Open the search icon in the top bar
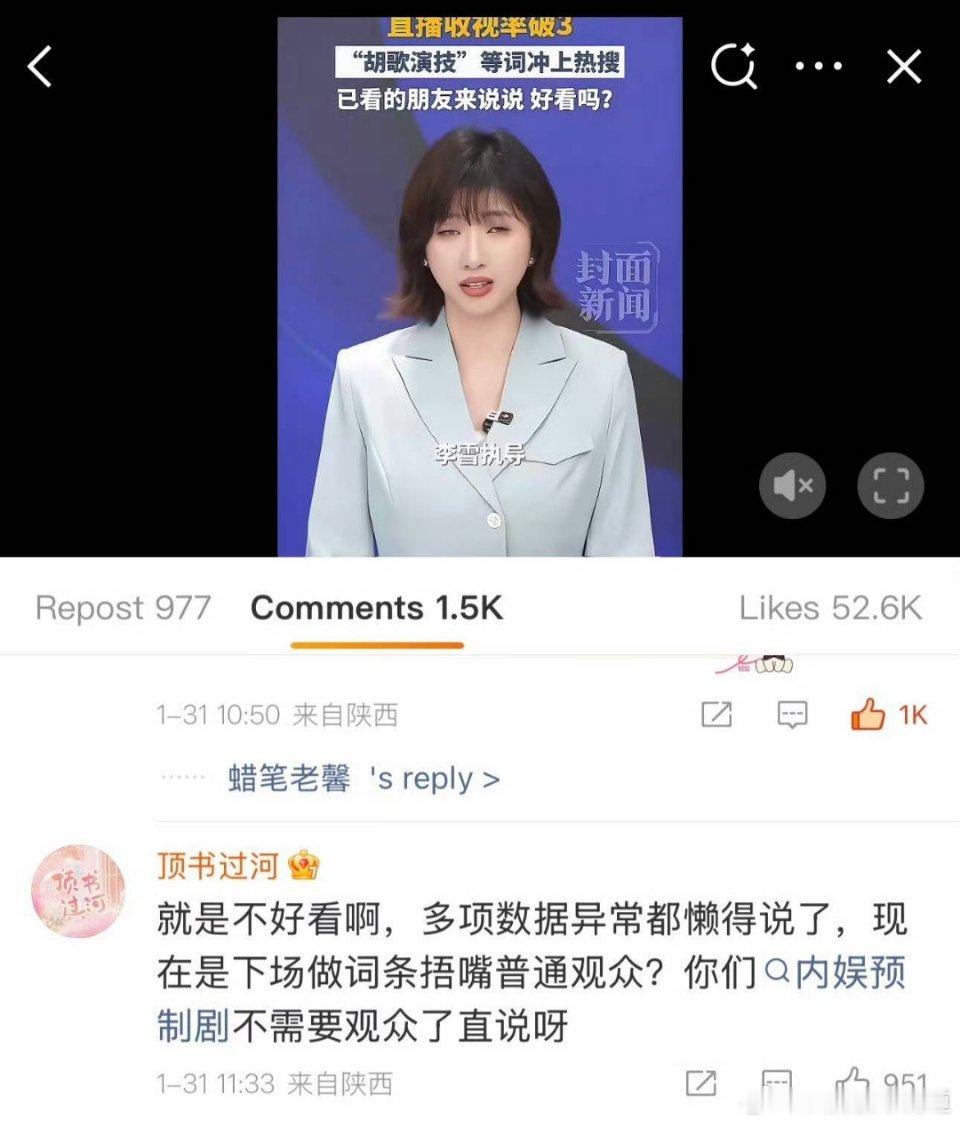This screenshot has height=1124, width=960. 737,65
